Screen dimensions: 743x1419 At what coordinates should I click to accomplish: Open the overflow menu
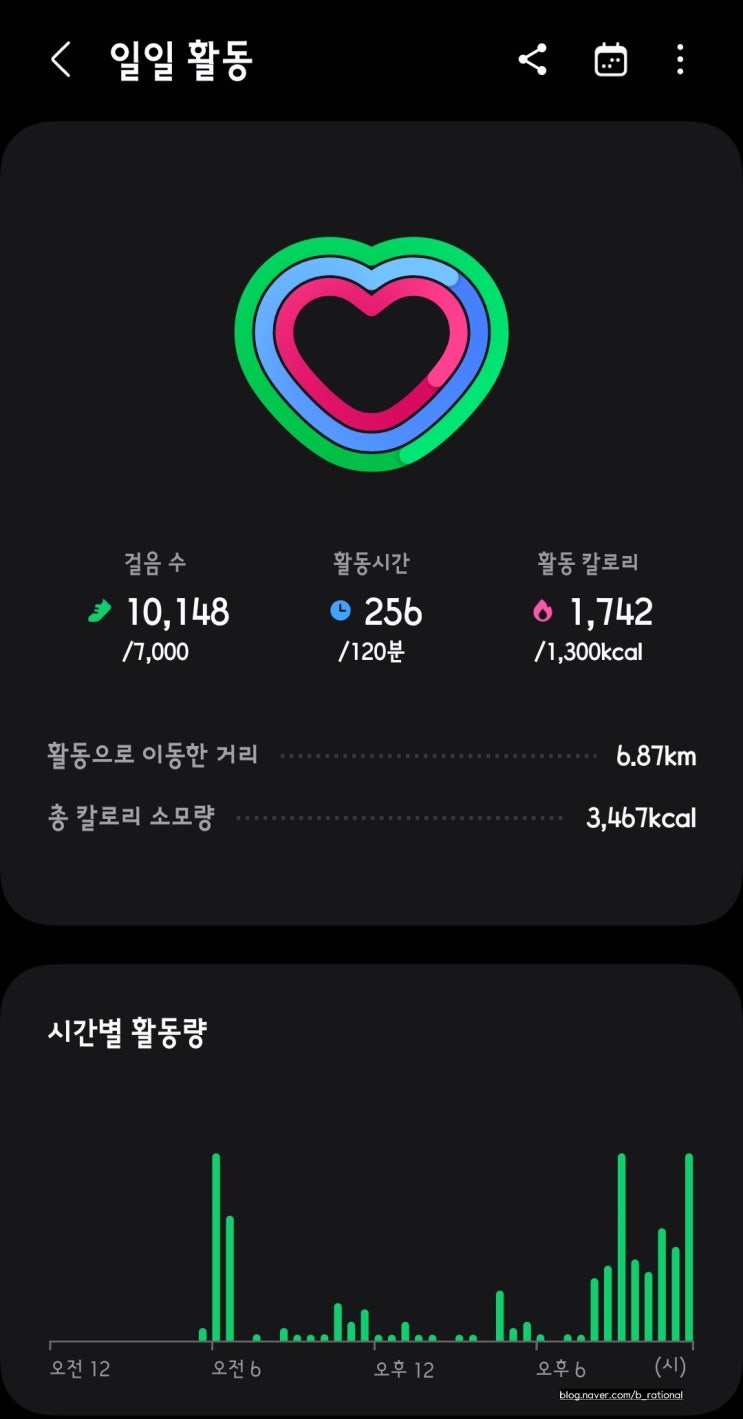(x=680, y=60)
